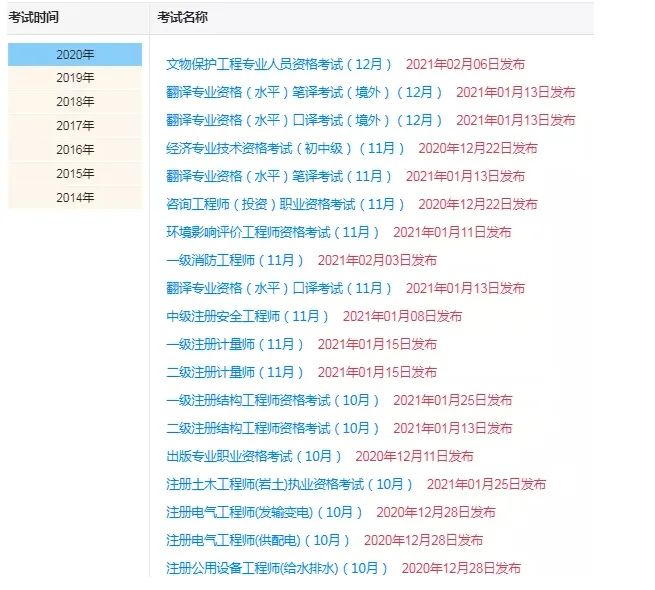655x590 pixels.
Task: Tap 二级注册计量师（11月） link
Action: click(x=235, y=372)
